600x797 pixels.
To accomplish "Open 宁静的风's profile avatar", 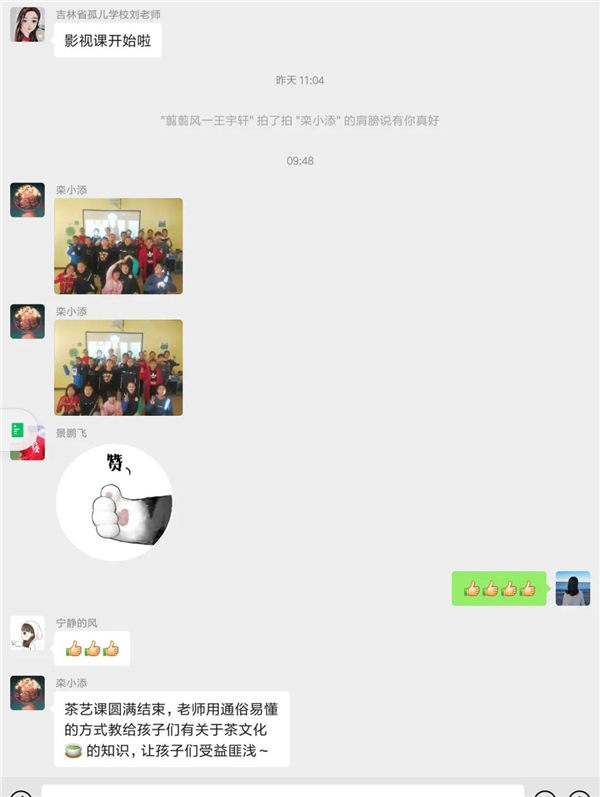I will (27, 633).
